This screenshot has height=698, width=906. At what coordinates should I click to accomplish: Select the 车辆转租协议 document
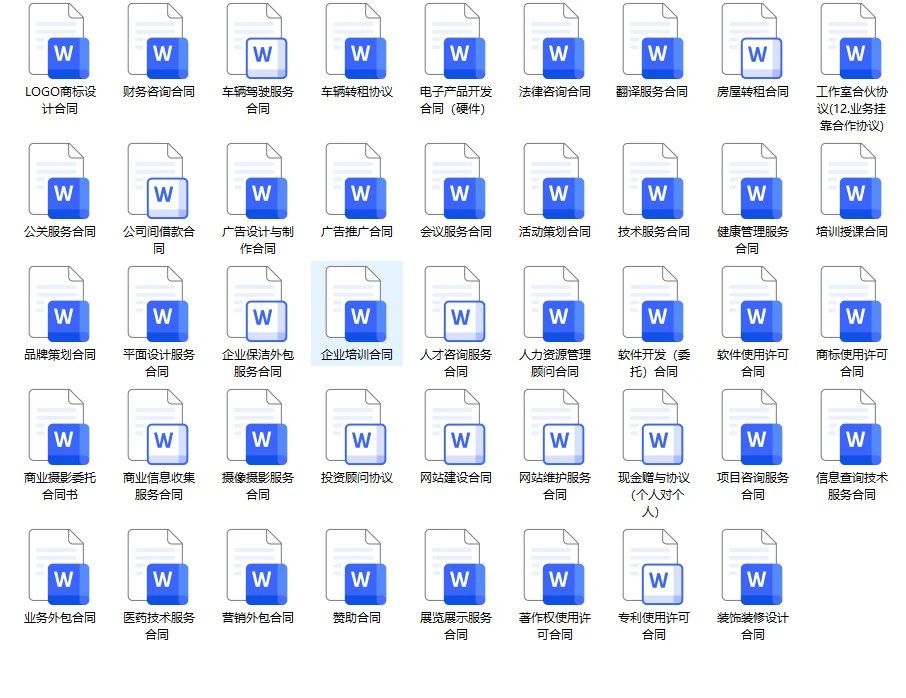pyautogui.click(x=357, y=43)
